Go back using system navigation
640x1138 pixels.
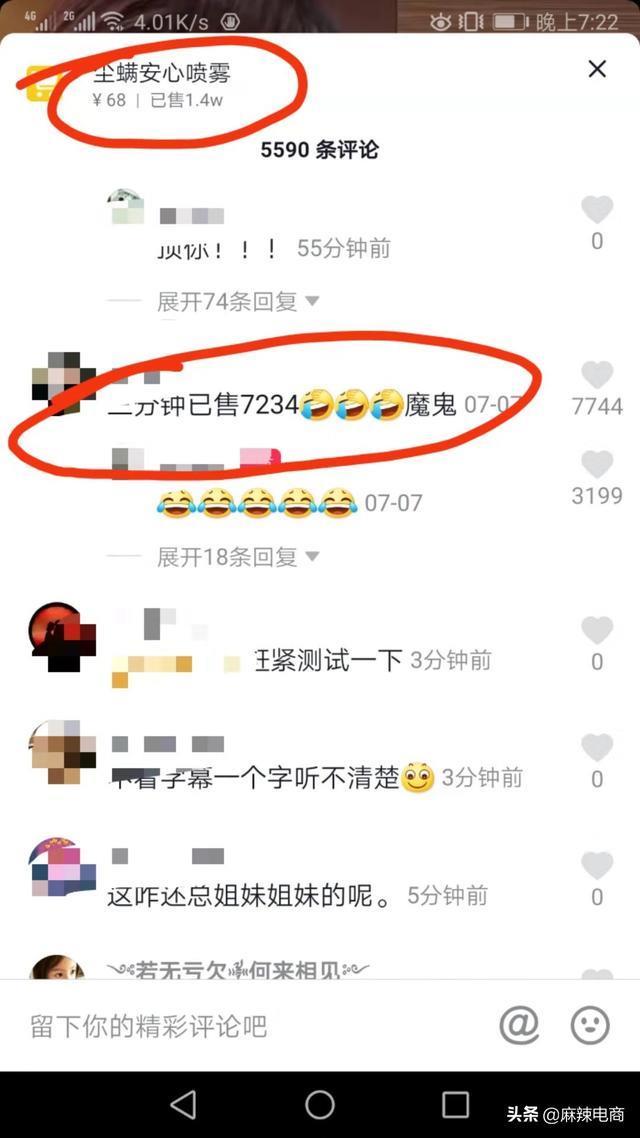tap(183, 1104)
